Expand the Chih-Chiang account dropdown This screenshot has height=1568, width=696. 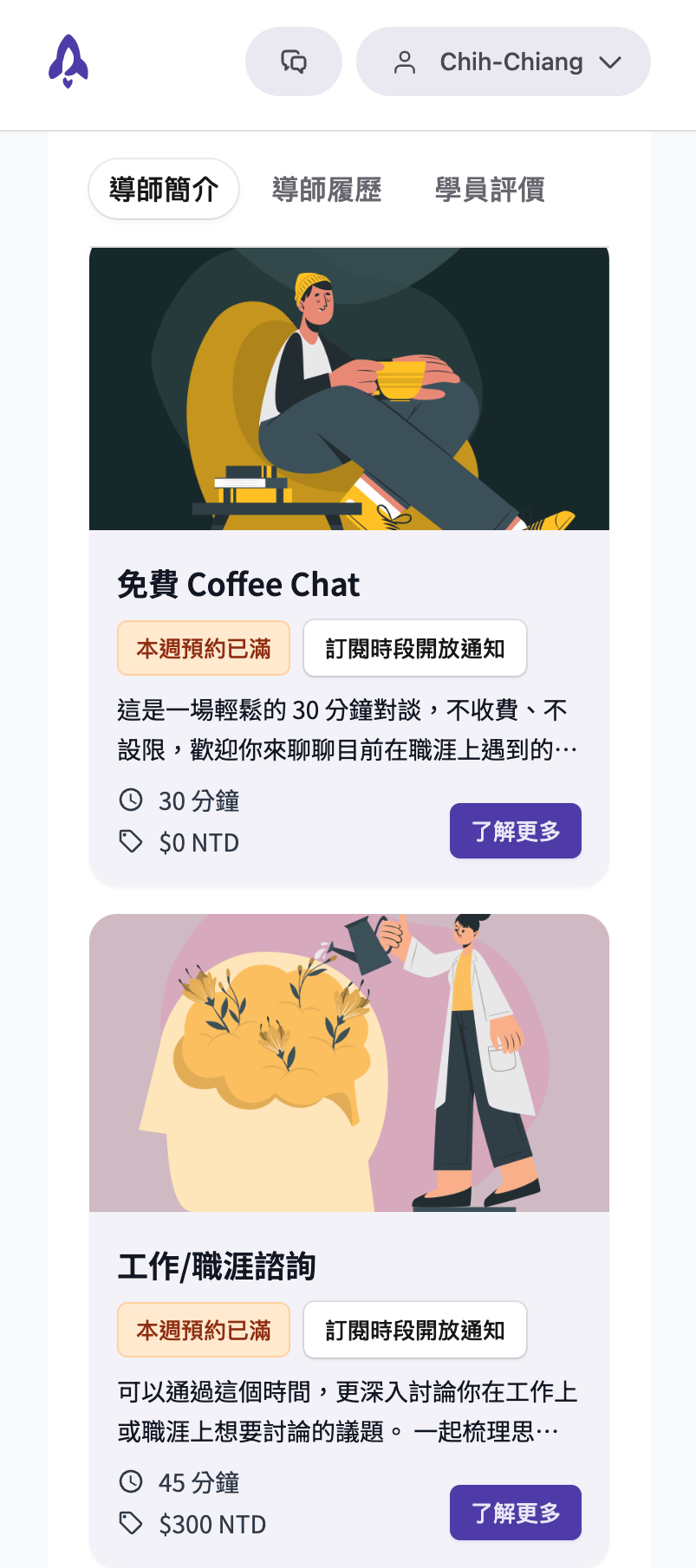(x=504, y=62)
